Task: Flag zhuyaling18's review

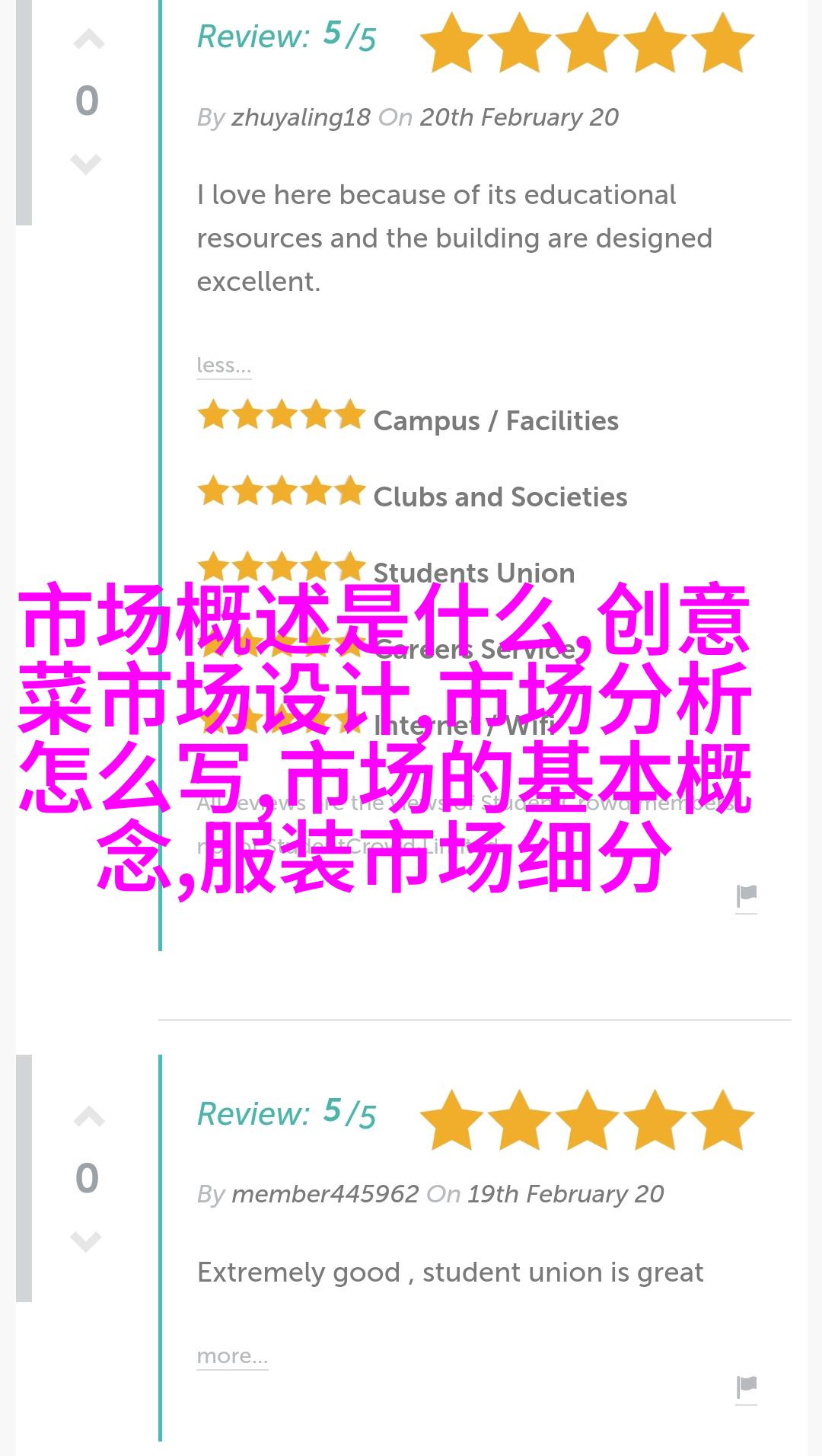Action: pyautogui.click(x=747, y=897)
